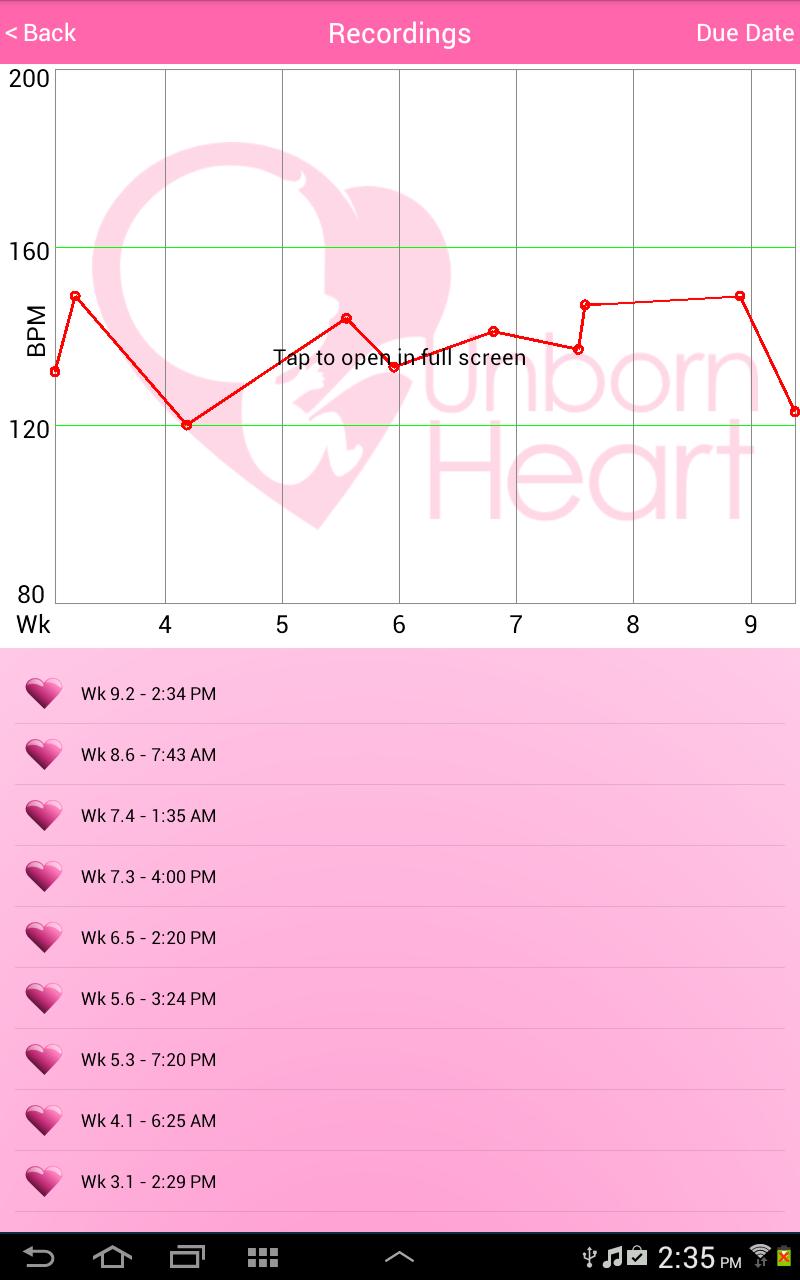The width and height of the screenshot is (800, 1280).
Task: Select the Wk 4.1 - 6:25 AM recording
Action: (x=400, y=1120)
